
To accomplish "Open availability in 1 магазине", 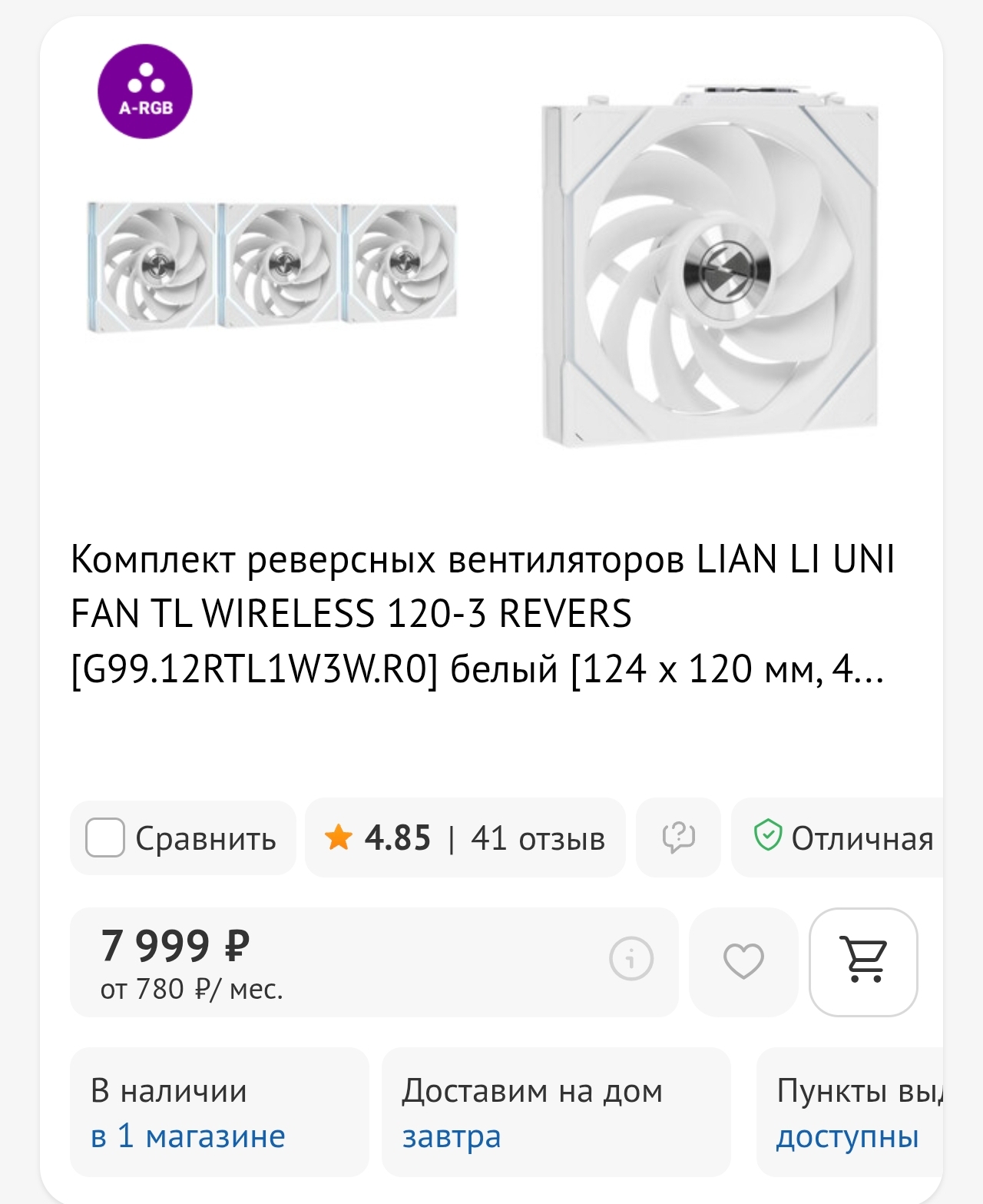I will tap(188, 1136).
